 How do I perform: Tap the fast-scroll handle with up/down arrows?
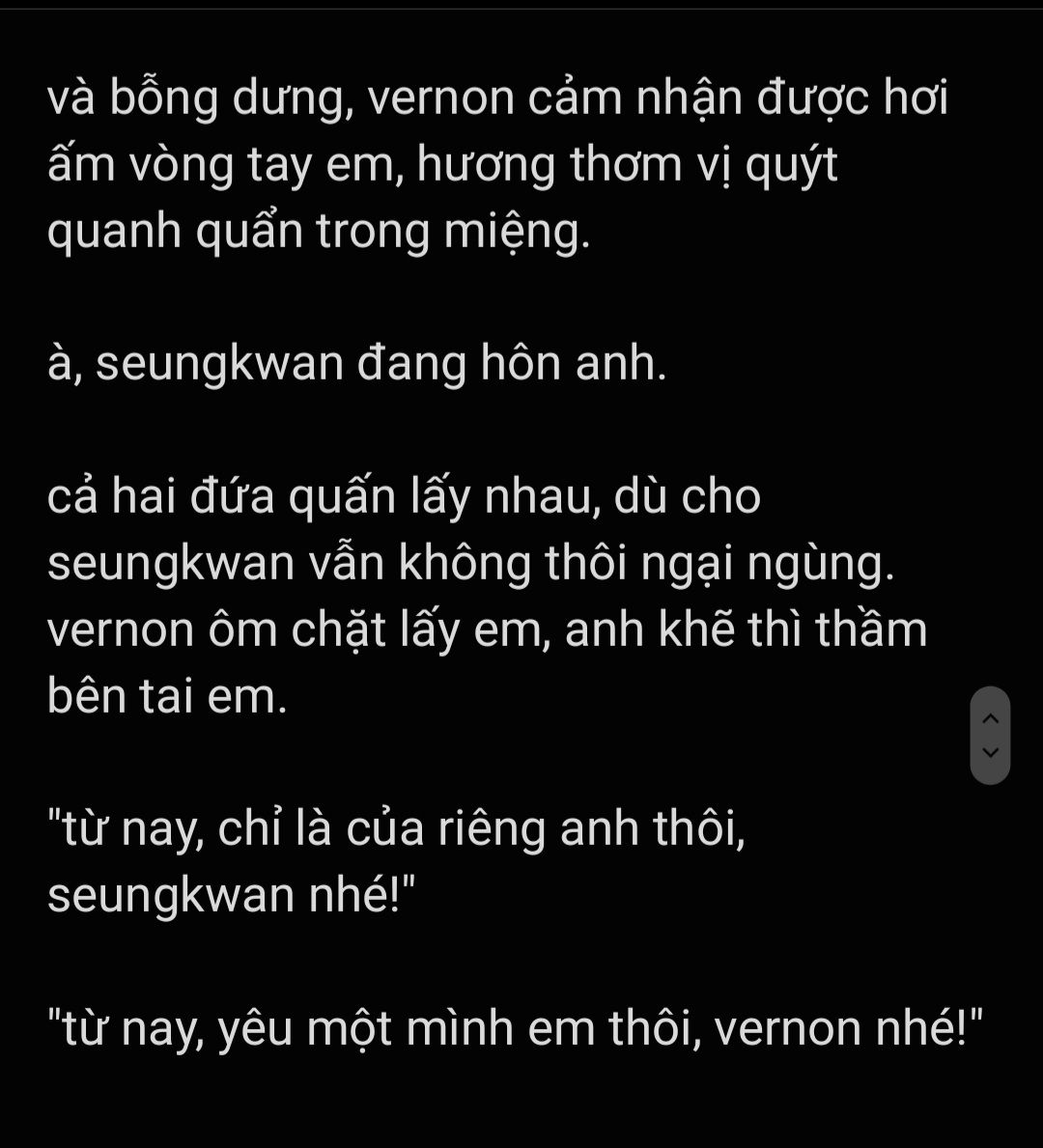pos(990,735)
